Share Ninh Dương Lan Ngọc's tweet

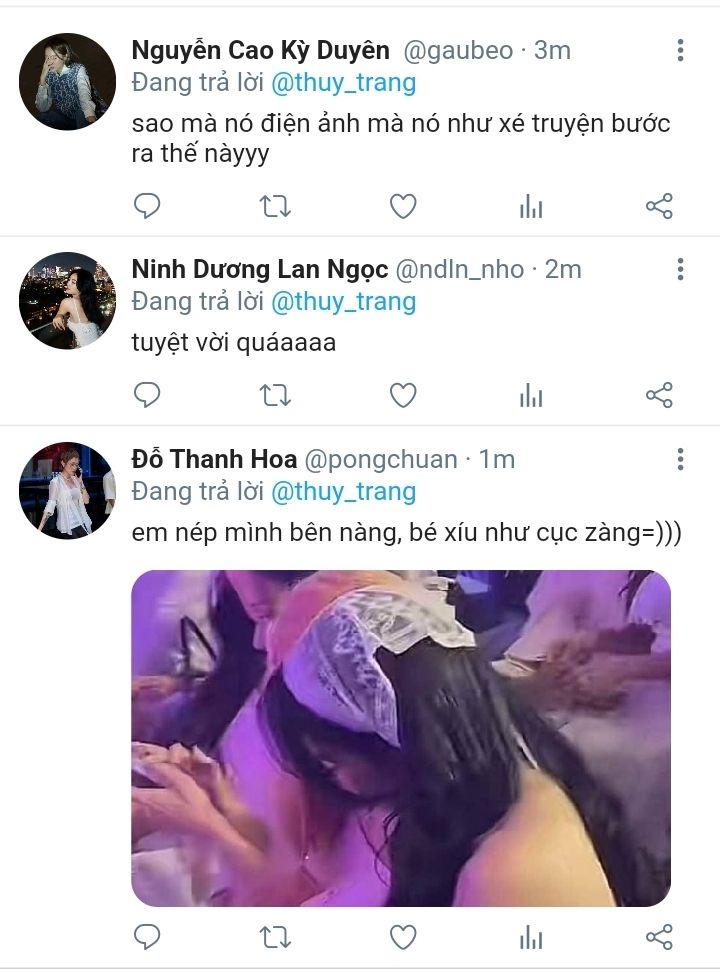pos(659,395)
